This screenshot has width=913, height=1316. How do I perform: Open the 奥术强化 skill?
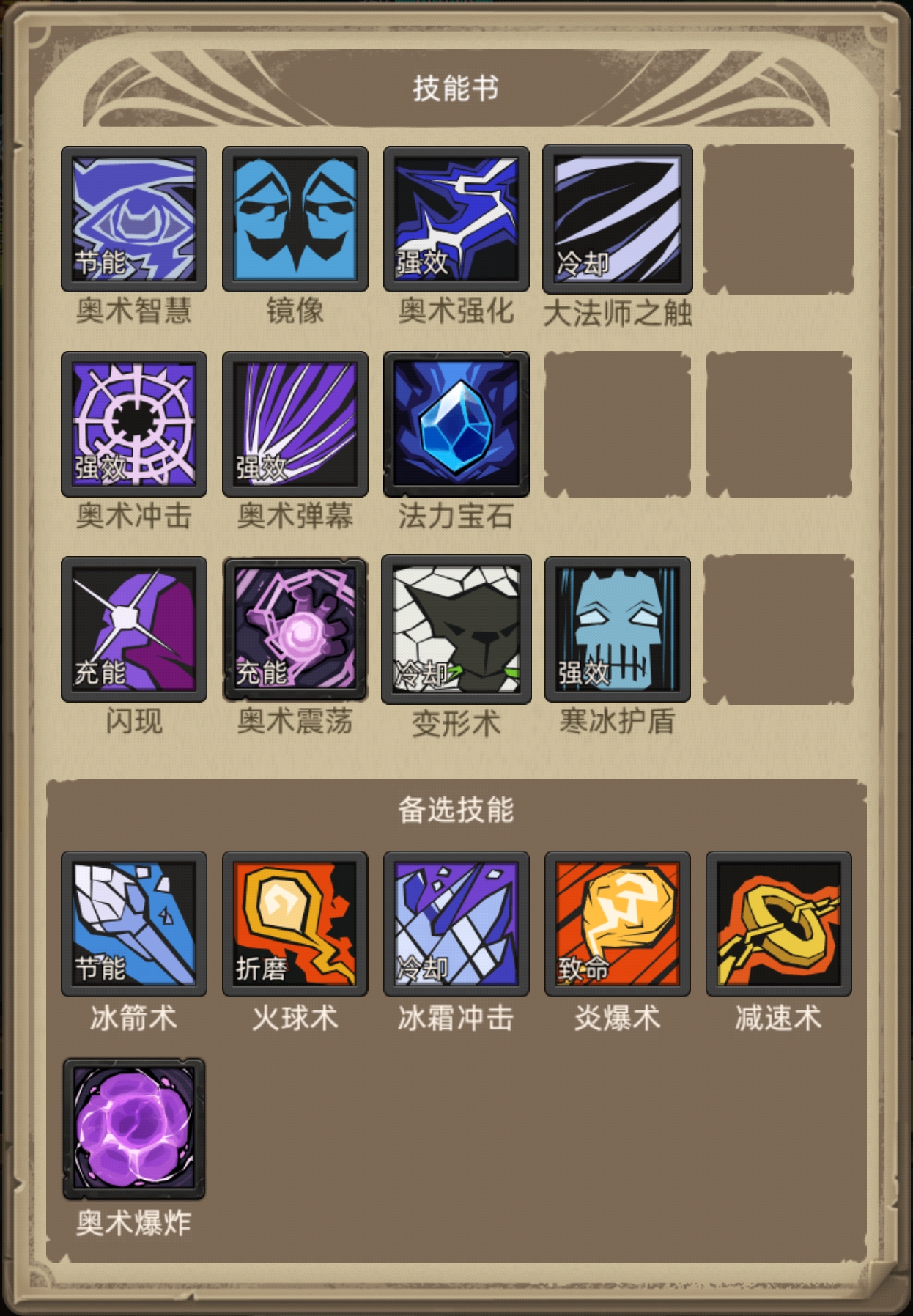[456, 219]
